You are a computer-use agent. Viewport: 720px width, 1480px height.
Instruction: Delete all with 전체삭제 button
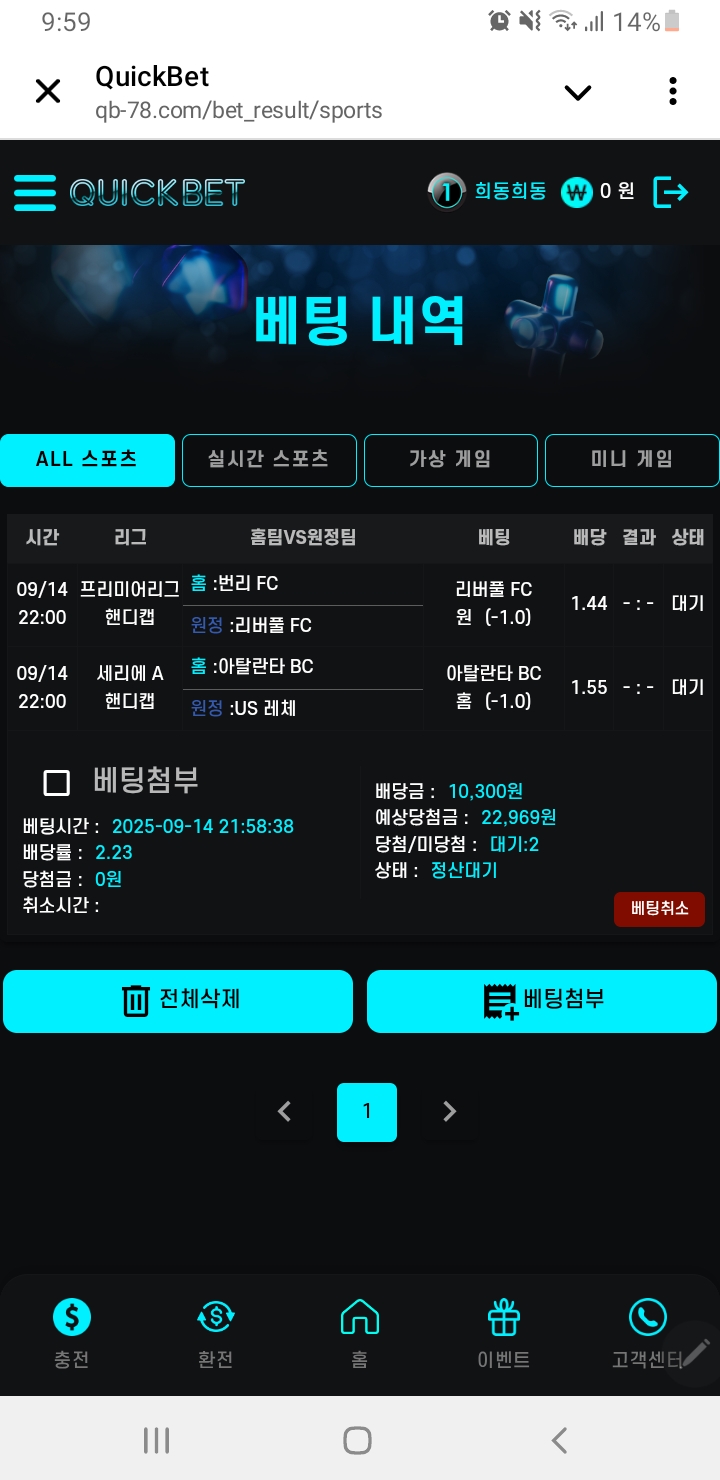(178, 1000)
